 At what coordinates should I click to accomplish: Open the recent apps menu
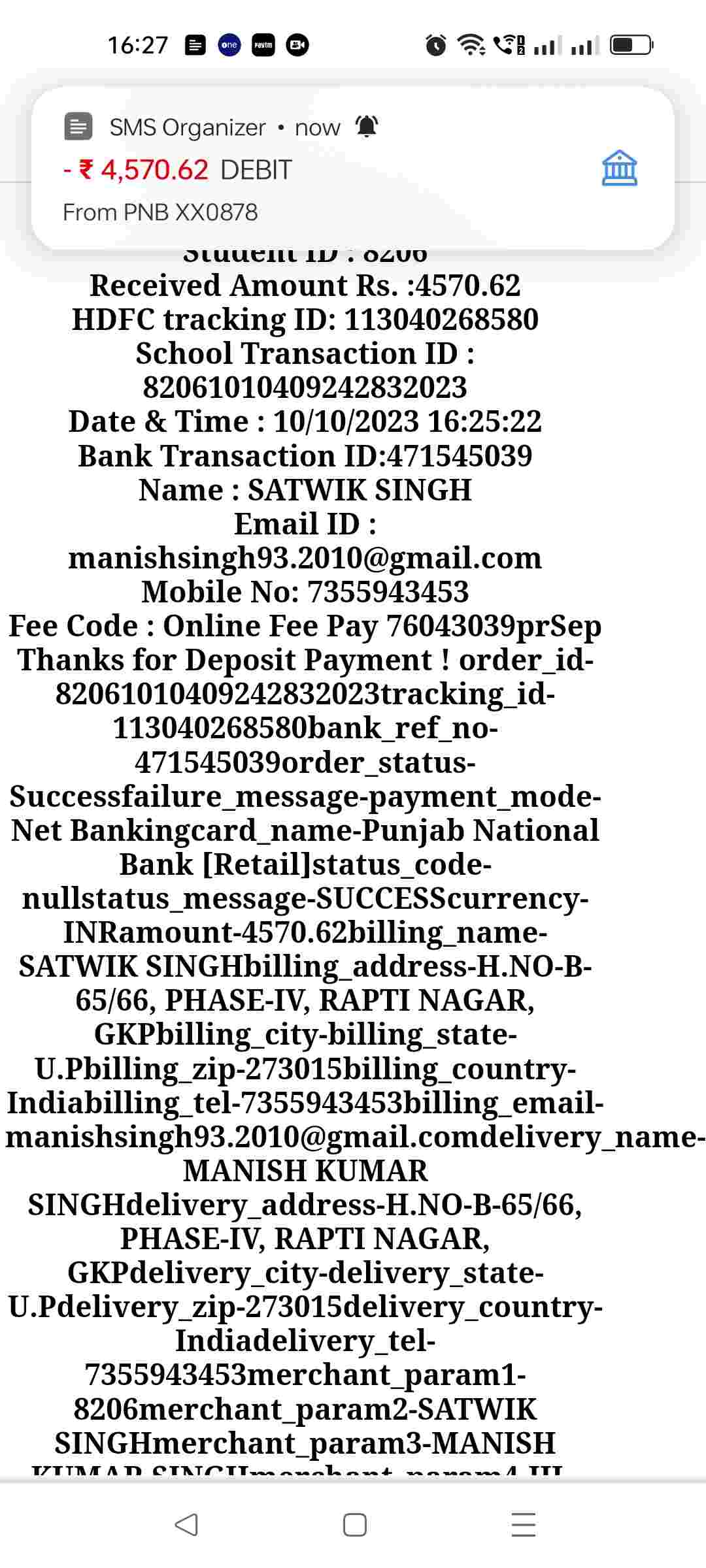[523, 1525]
